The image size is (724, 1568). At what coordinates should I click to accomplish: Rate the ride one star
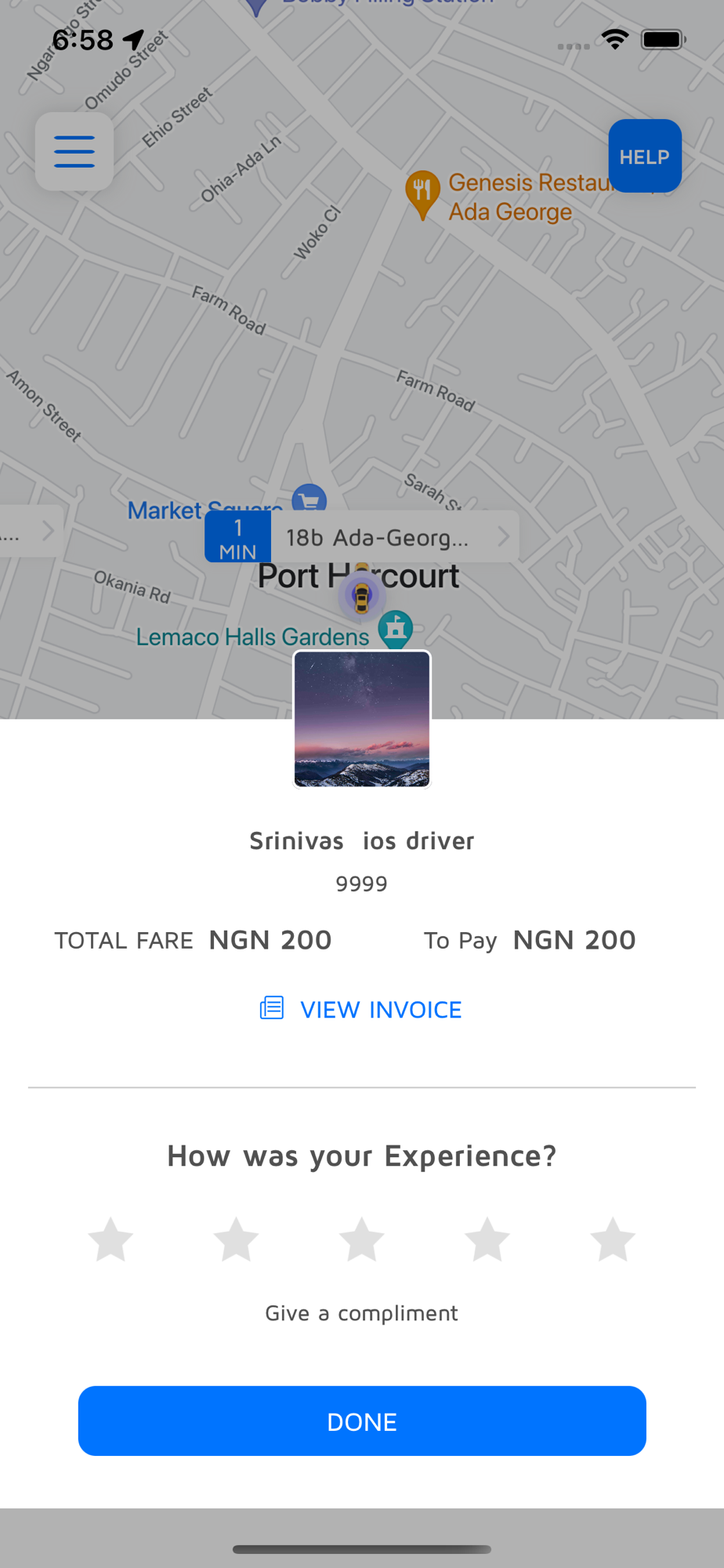110,1240
